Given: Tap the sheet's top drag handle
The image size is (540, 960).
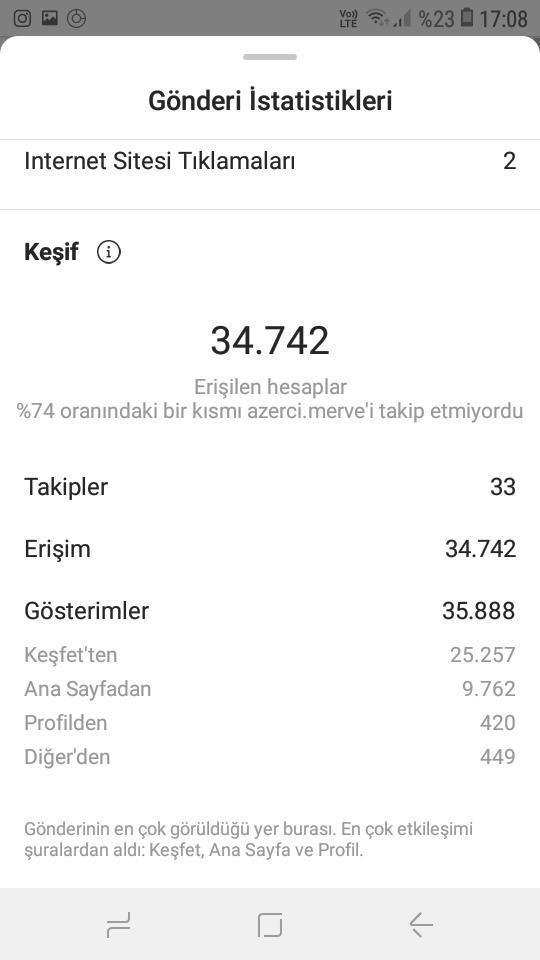Looking at the screenshot, I should [x=269, y=57].
